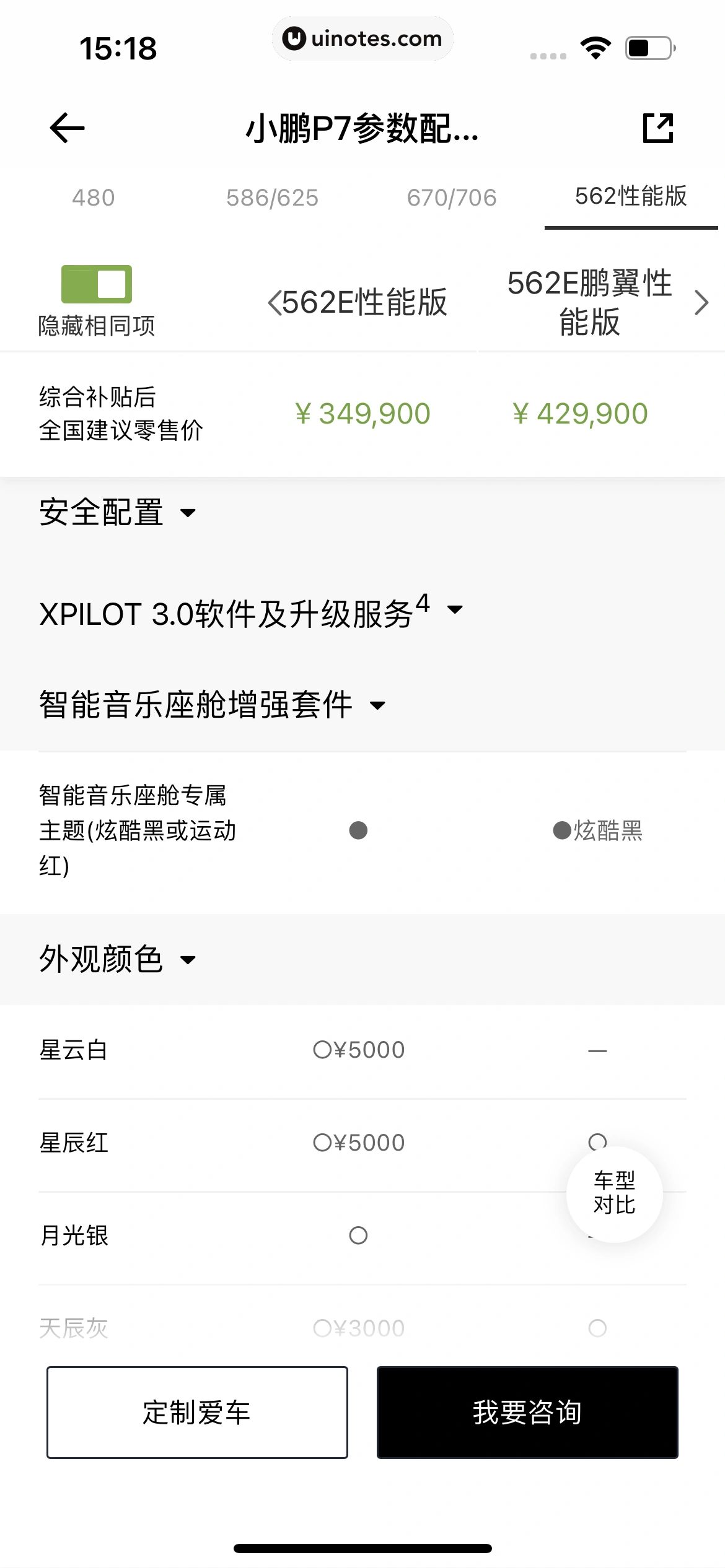The width and height of the screenshot is (725, 1568).
Task: Tap the right chevron beside 562E鹏翼性能版
Action: click(x=702, y=303)
